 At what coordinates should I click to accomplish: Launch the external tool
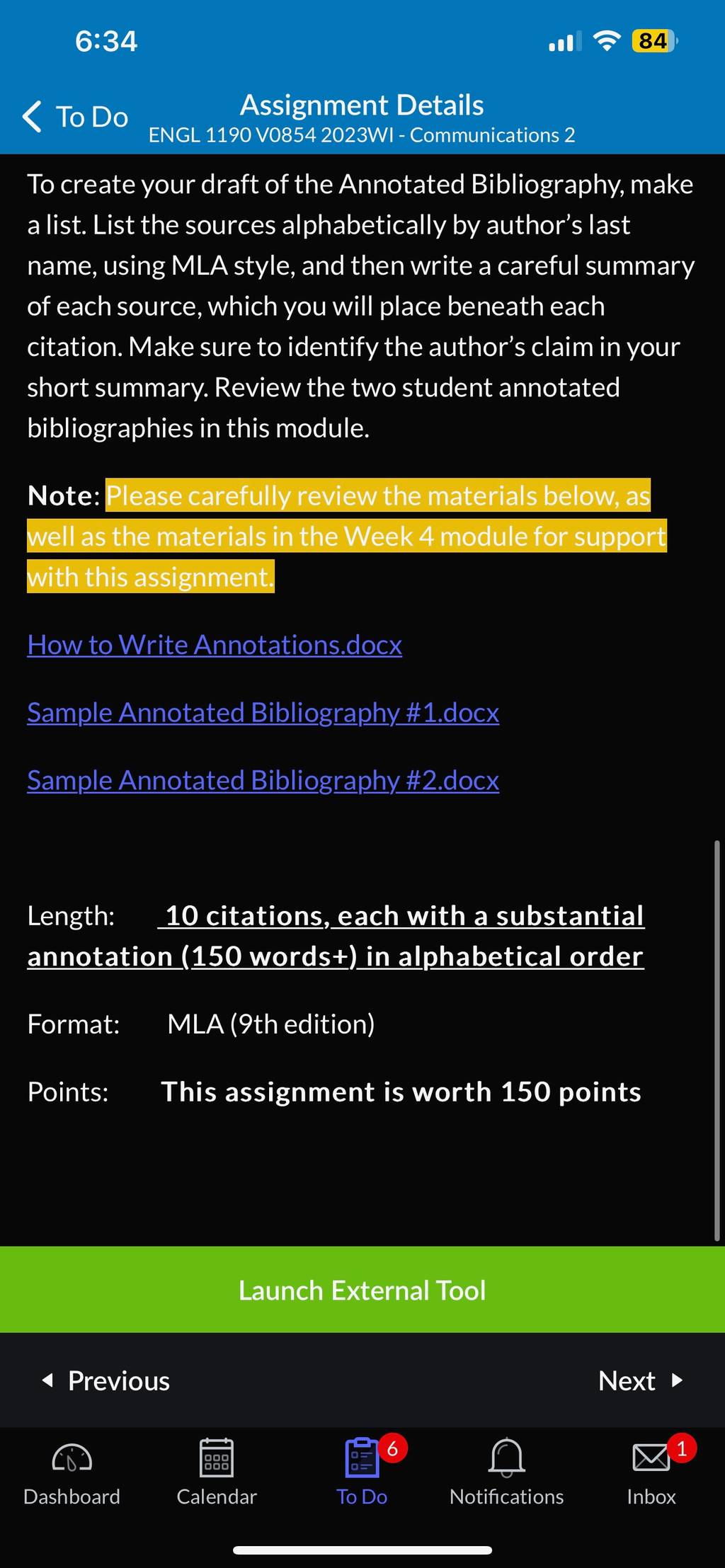coord(362,1290)
